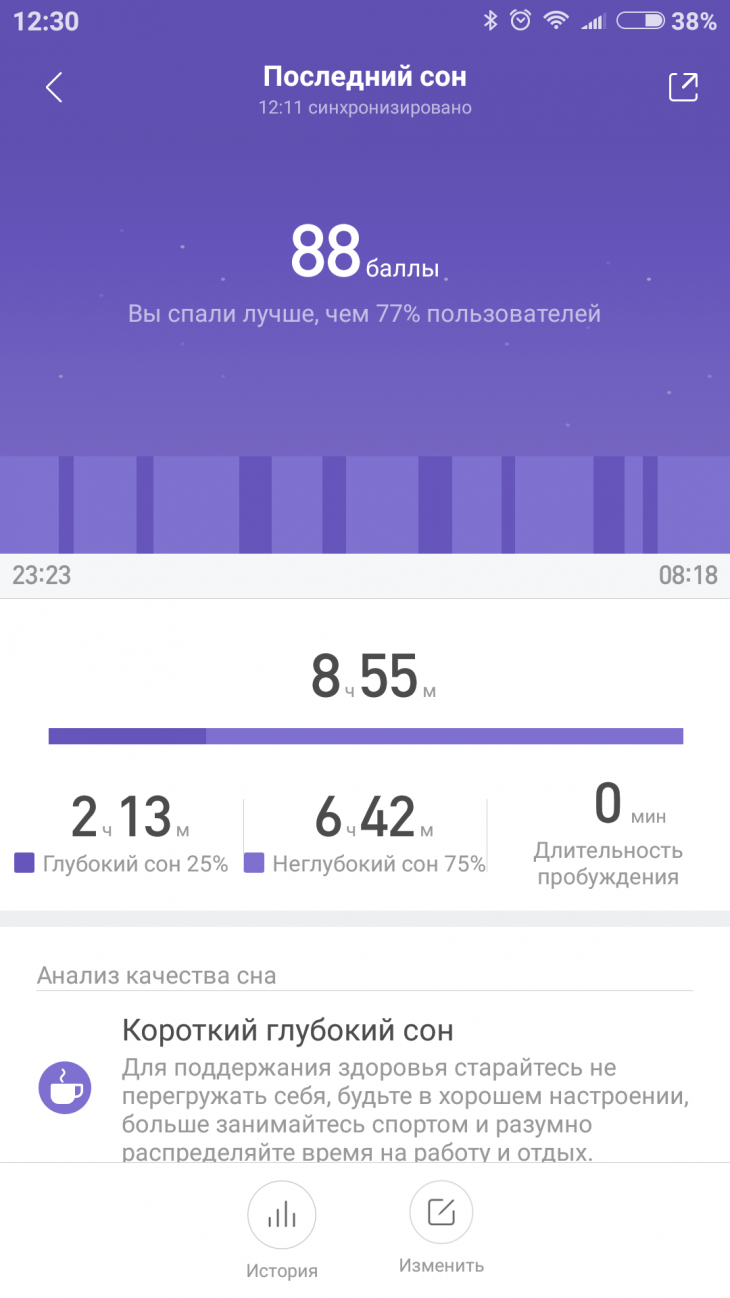Open История sleep history

coord(282,1215)
